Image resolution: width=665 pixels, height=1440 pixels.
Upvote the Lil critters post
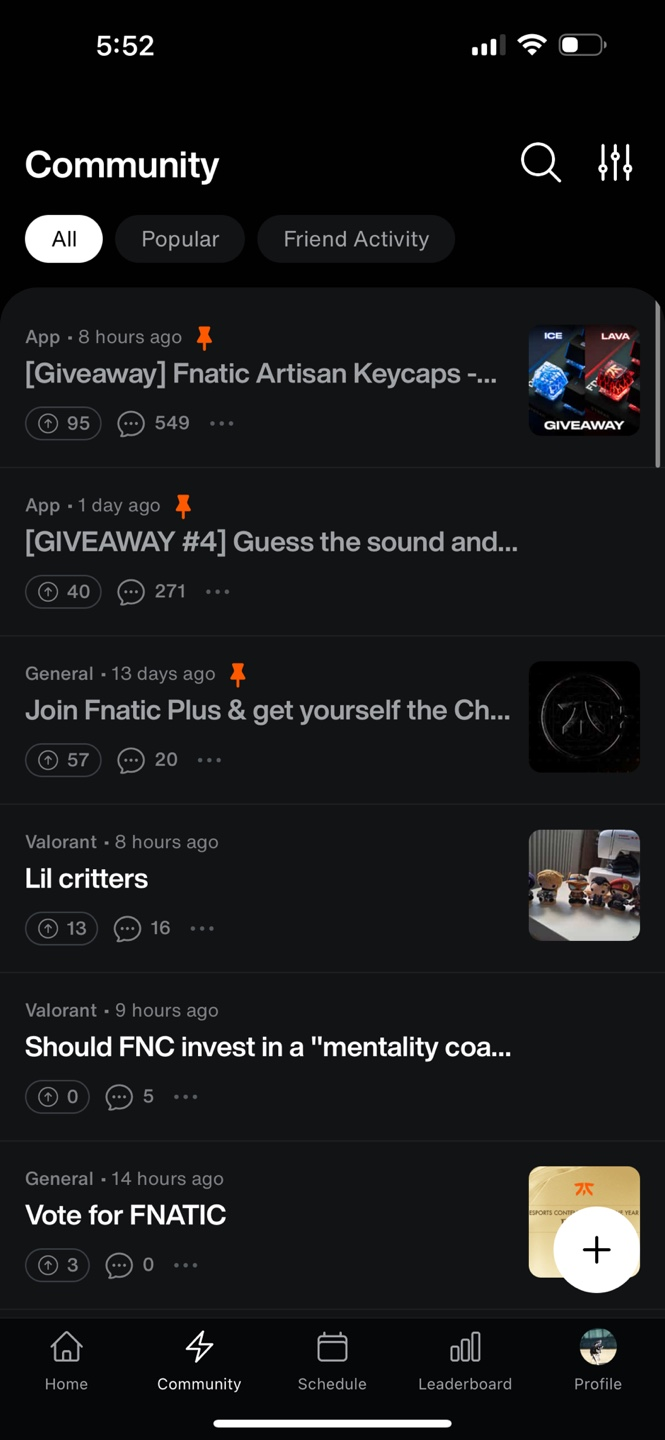[62, 928]
